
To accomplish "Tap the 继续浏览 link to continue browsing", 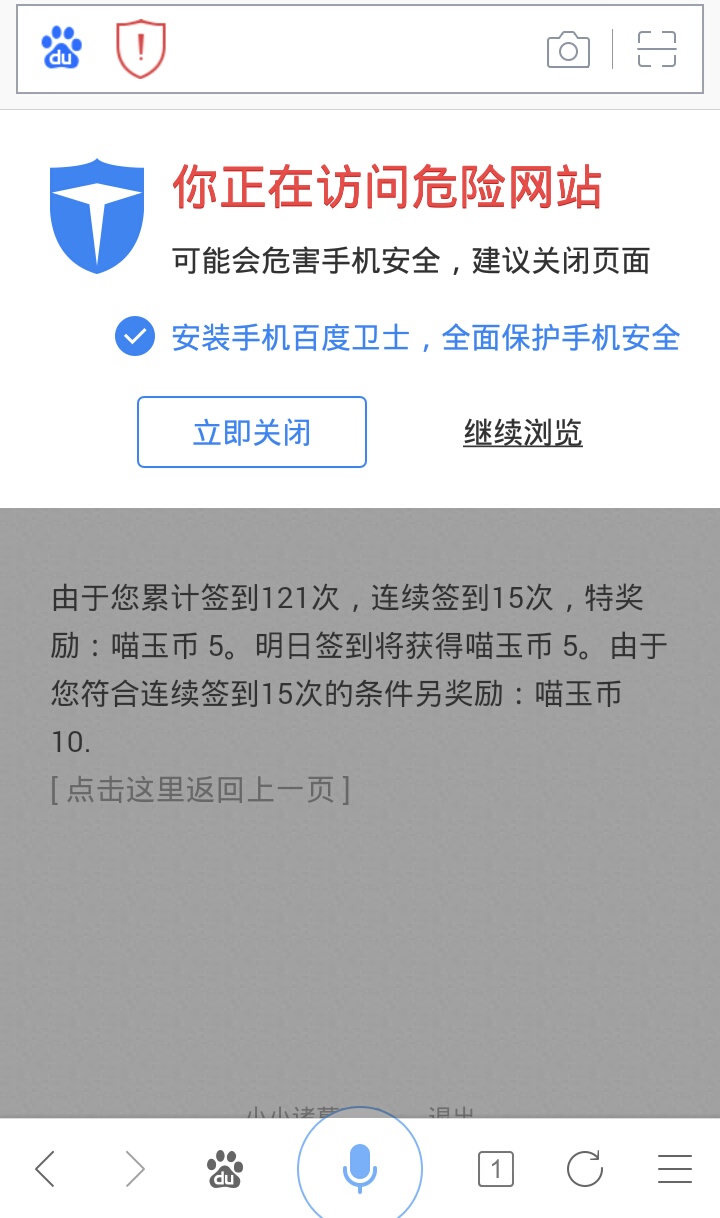I will (522, 433).
